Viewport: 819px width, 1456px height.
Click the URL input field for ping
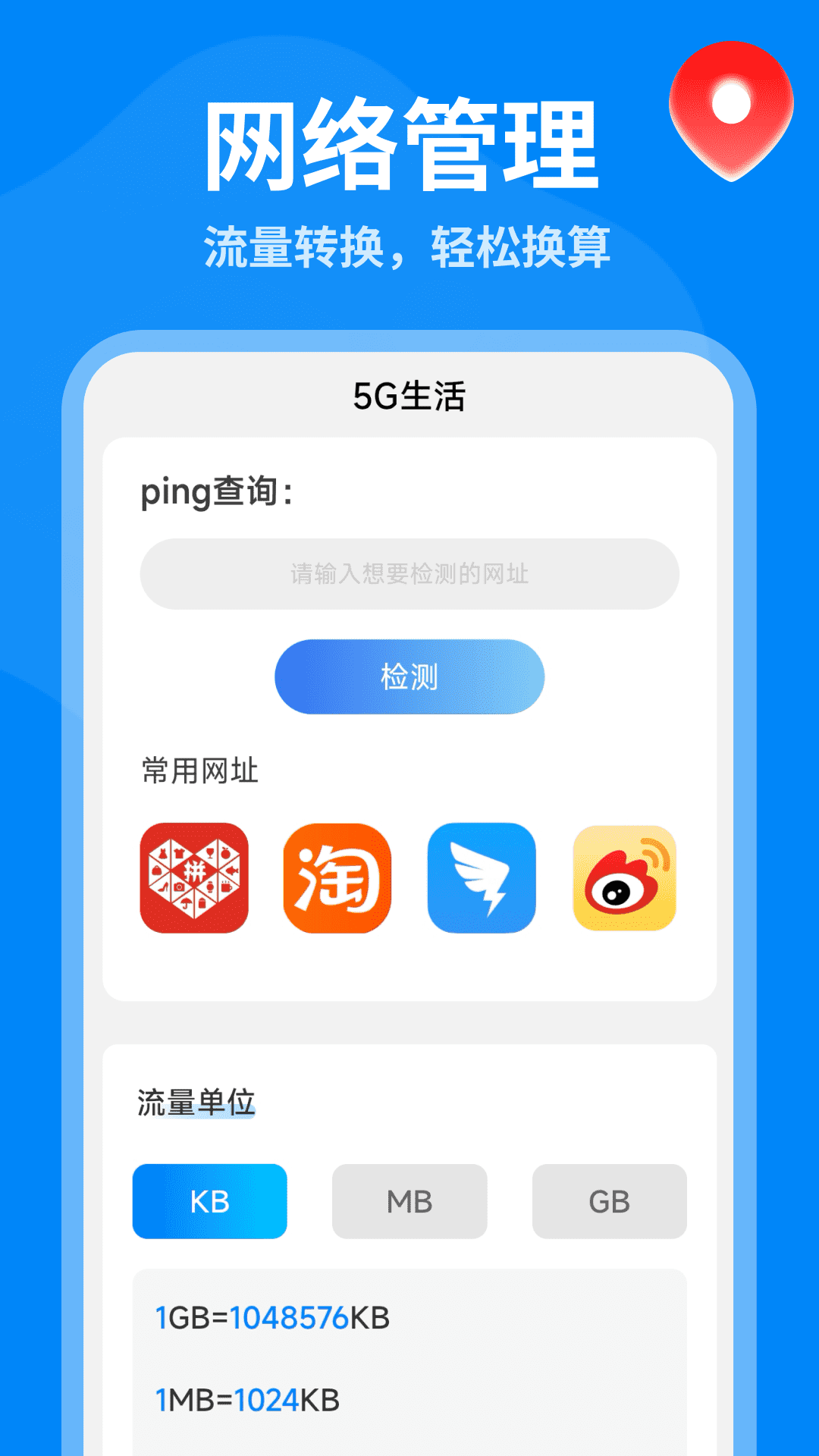pyautogui.click(x=409, y=574)
